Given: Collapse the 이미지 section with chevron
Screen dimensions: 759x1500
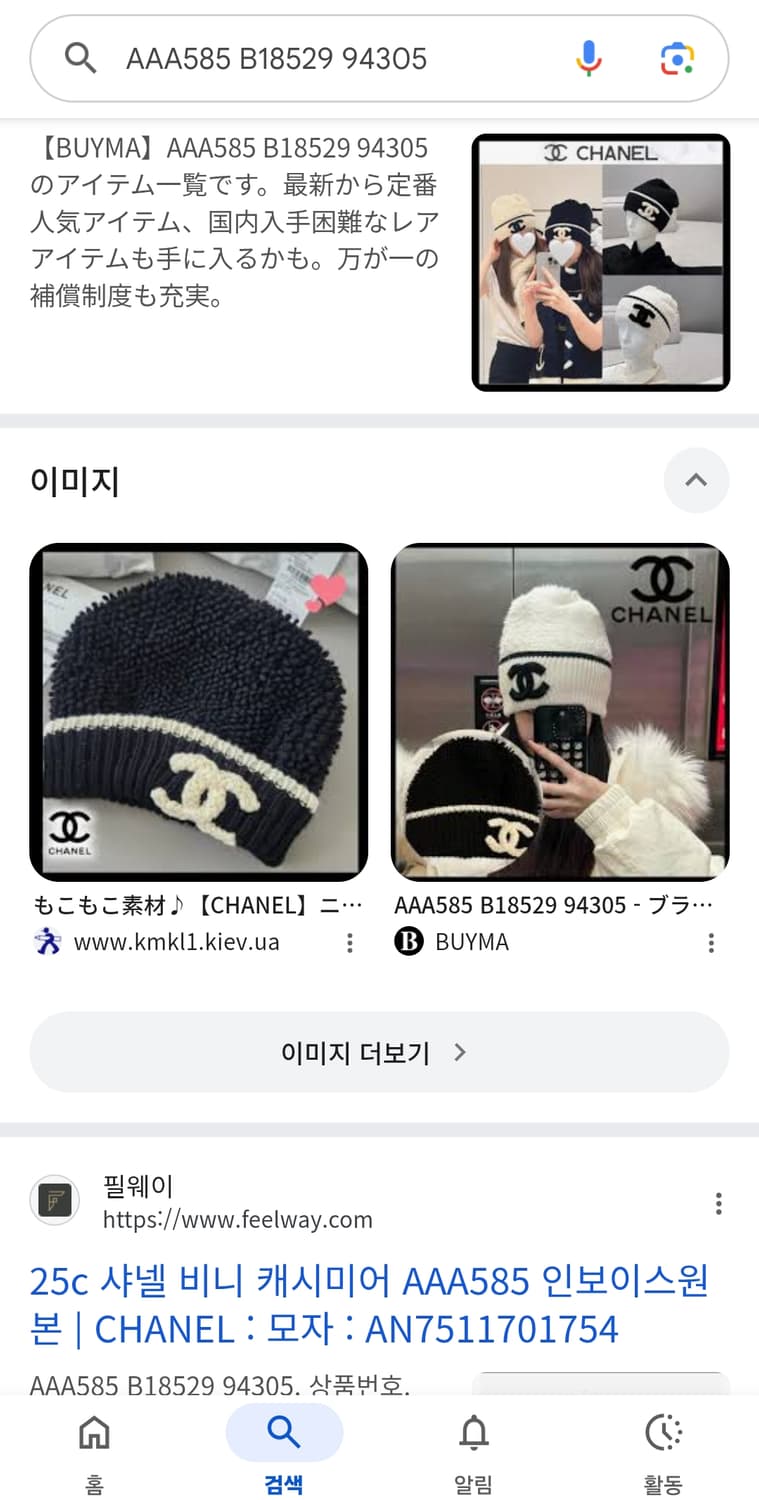Looking at the screenshot, I should (696, 481).
